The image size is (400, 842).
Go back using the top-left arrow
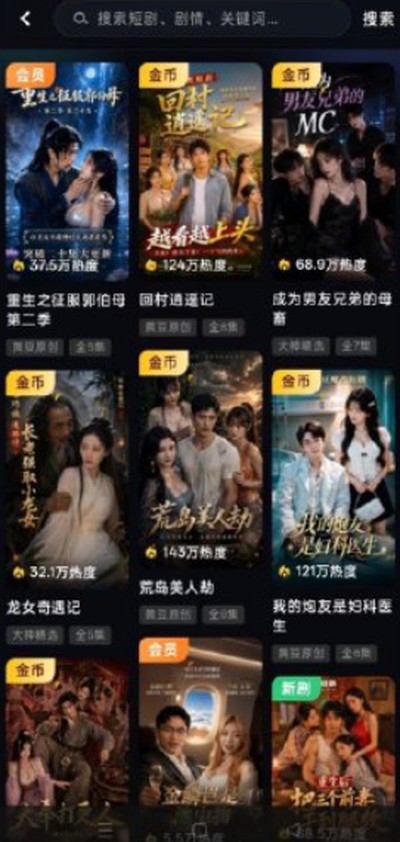(x=25, y=19)
